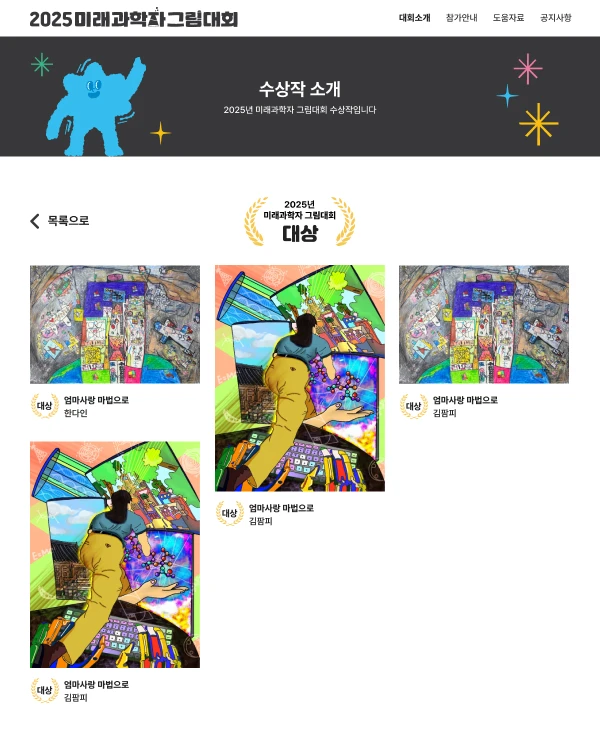600x747 pixels.
Task: Tap the 2025 미래과학자 그림대회 site logo
Action: [x=133, y=18]
